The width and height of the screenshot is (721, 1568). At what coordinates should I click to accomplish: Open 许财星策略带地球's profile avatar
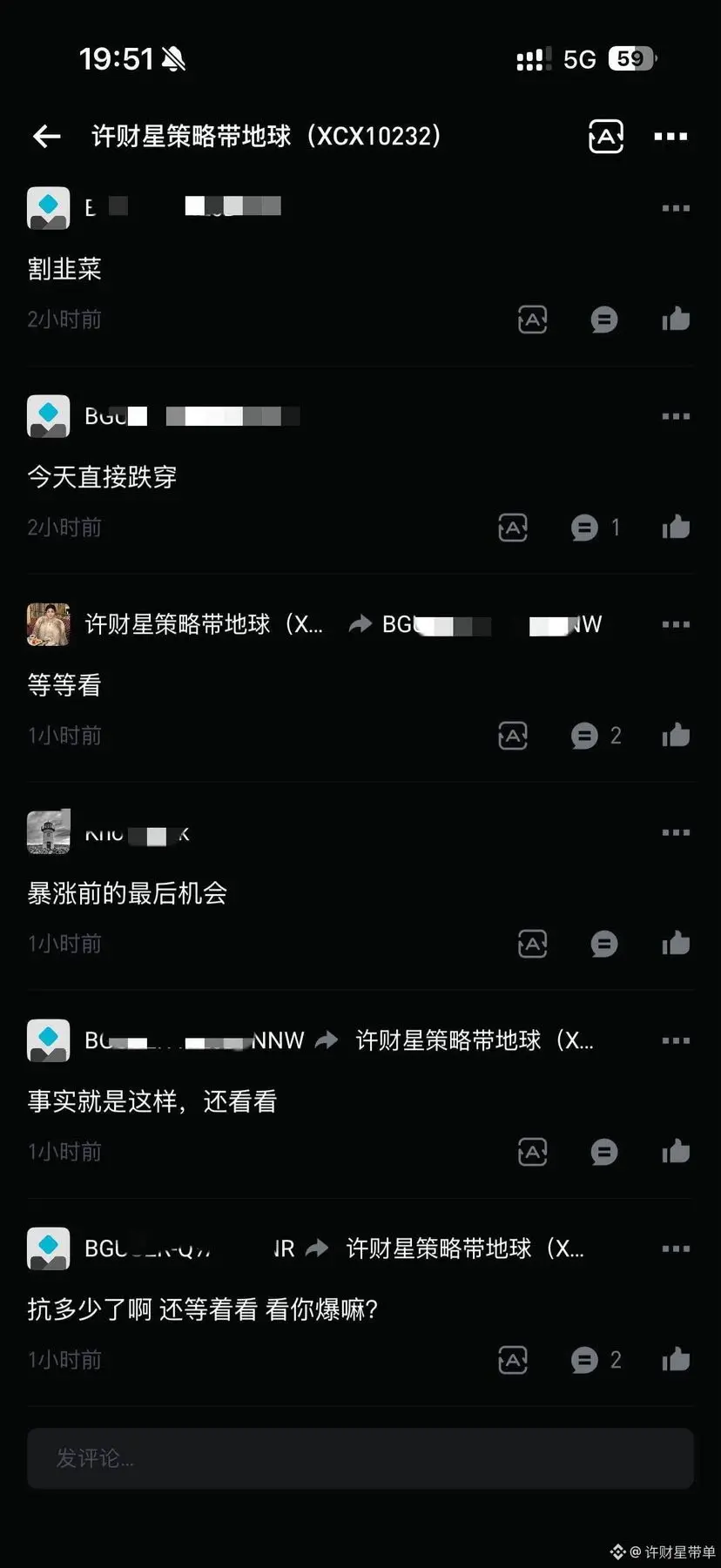tap(48, 624)
